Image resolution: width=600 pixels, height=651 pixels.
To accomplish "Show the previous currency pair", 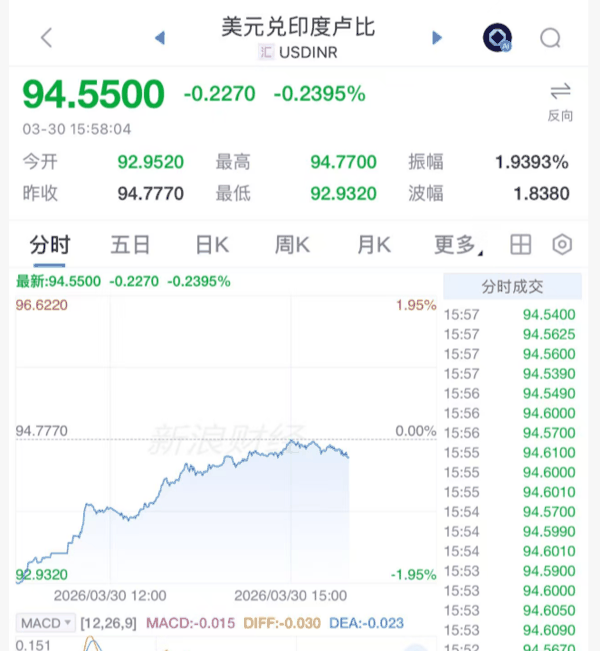I will pyautogui.click(x=159, y=38).
